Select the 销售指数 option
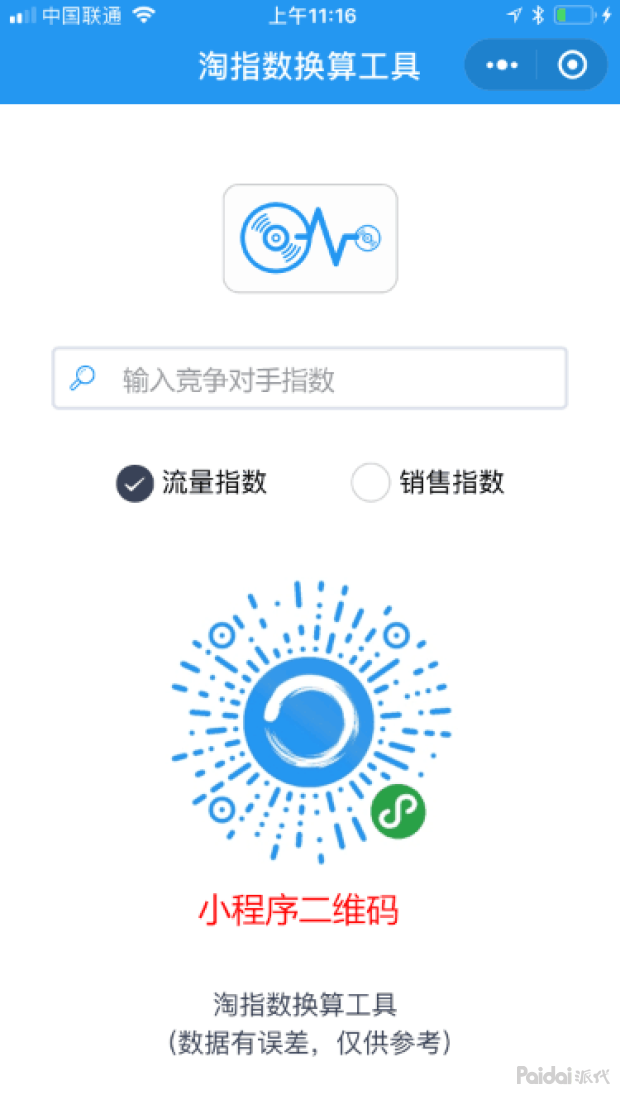 click(370, 483)
